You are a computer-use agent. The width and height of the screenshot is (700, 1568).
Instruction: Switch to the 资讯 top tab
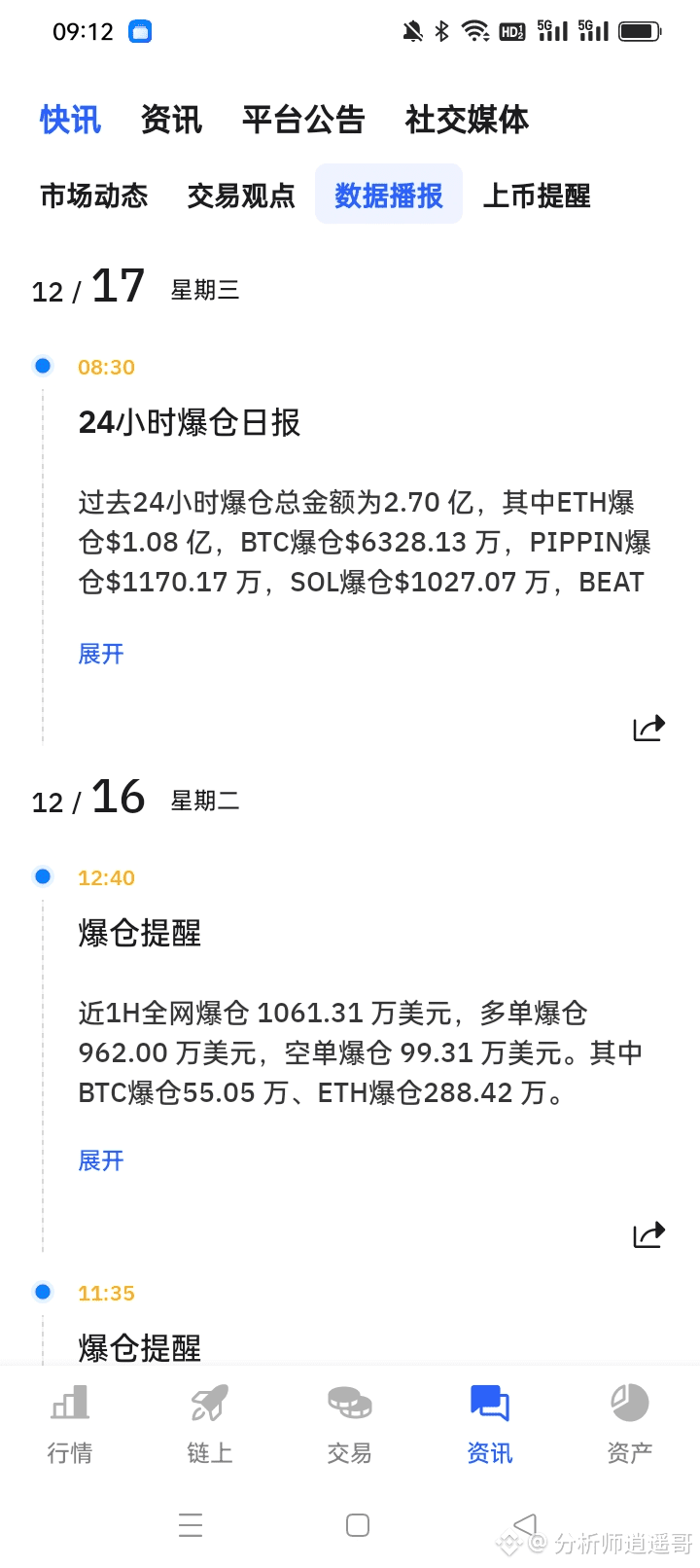(171, 120)
